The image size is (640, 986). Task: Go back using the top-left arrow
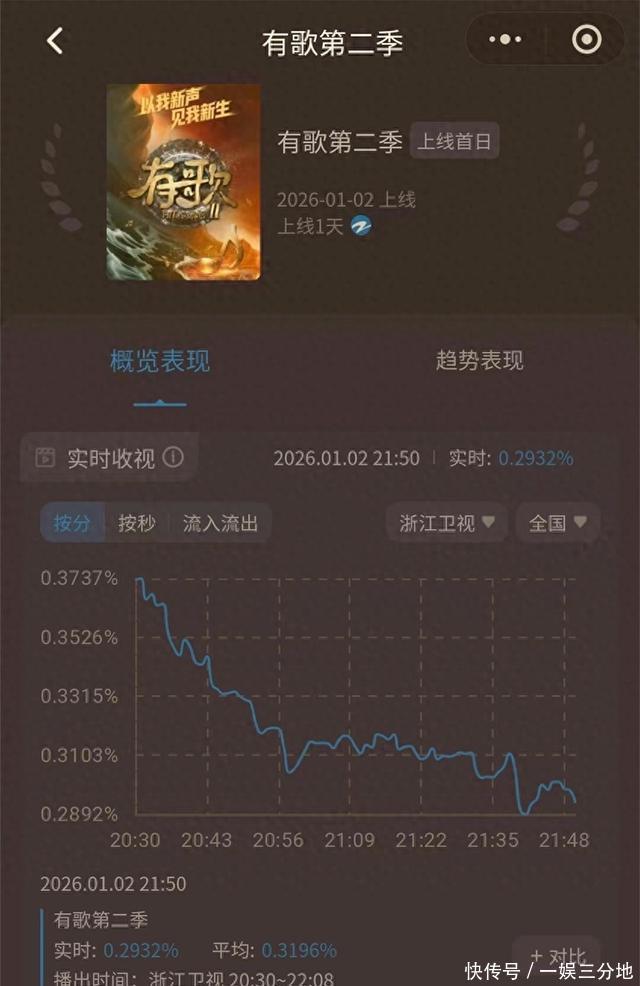coord(55,41)
